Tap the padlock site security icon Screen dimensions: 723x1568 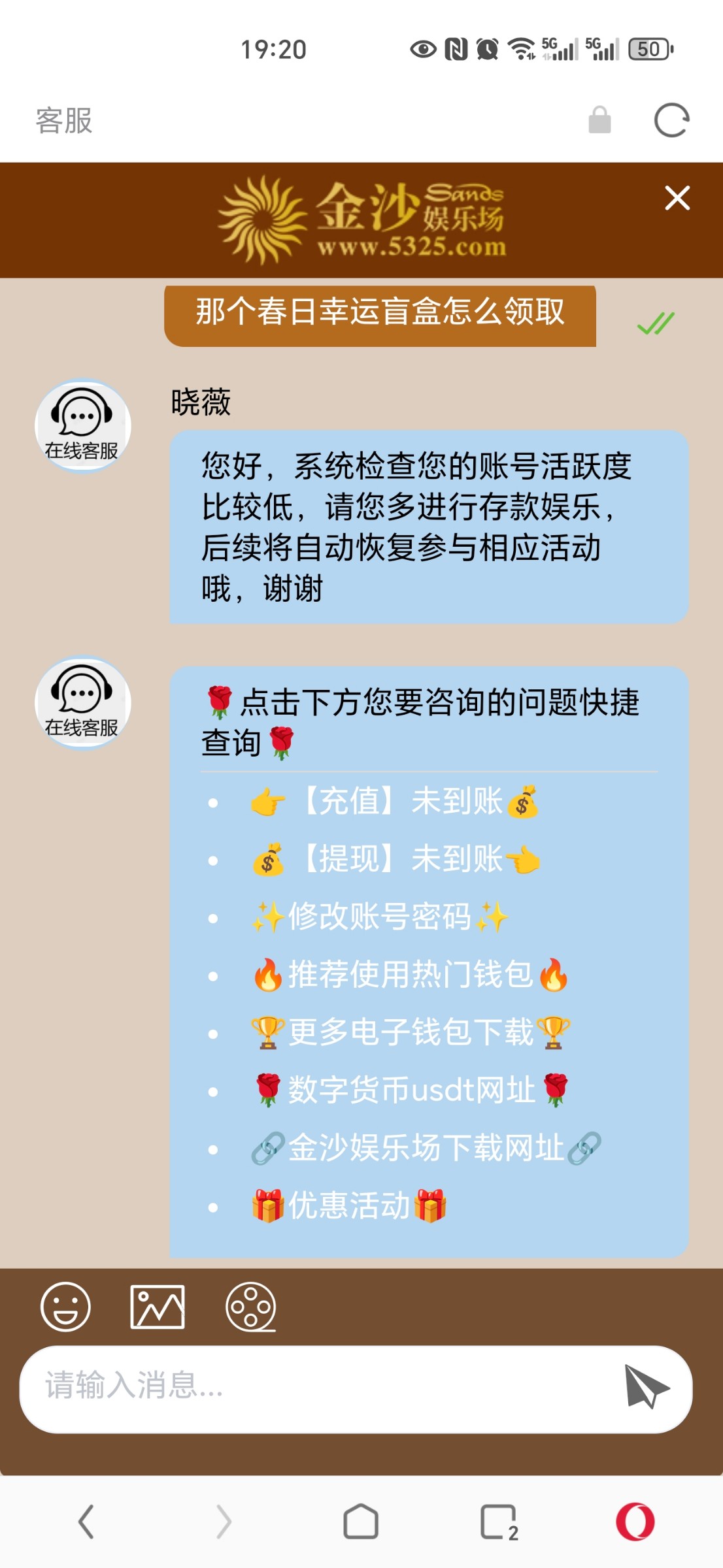[599, 121]
